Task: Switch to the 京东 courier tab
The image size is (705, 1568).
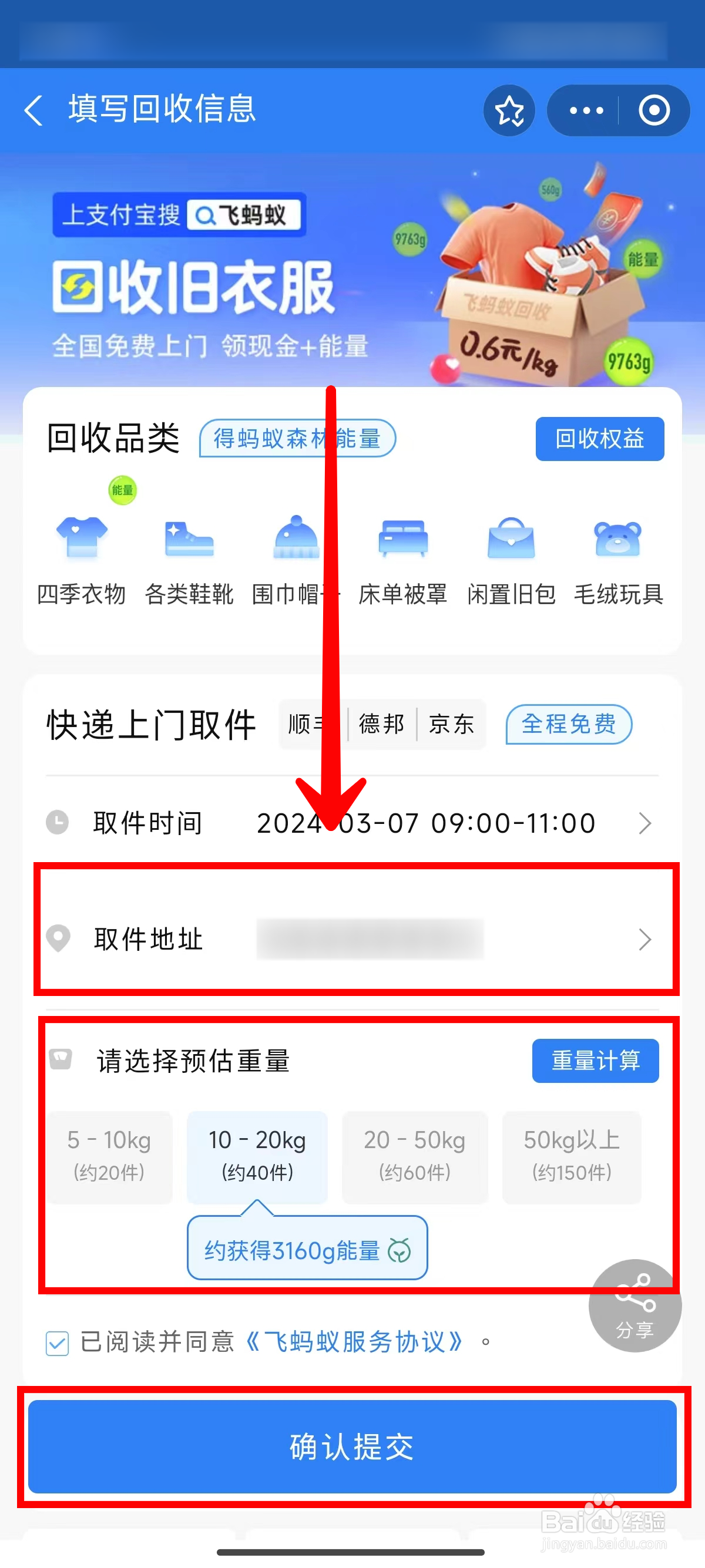Action: [451, 724]
